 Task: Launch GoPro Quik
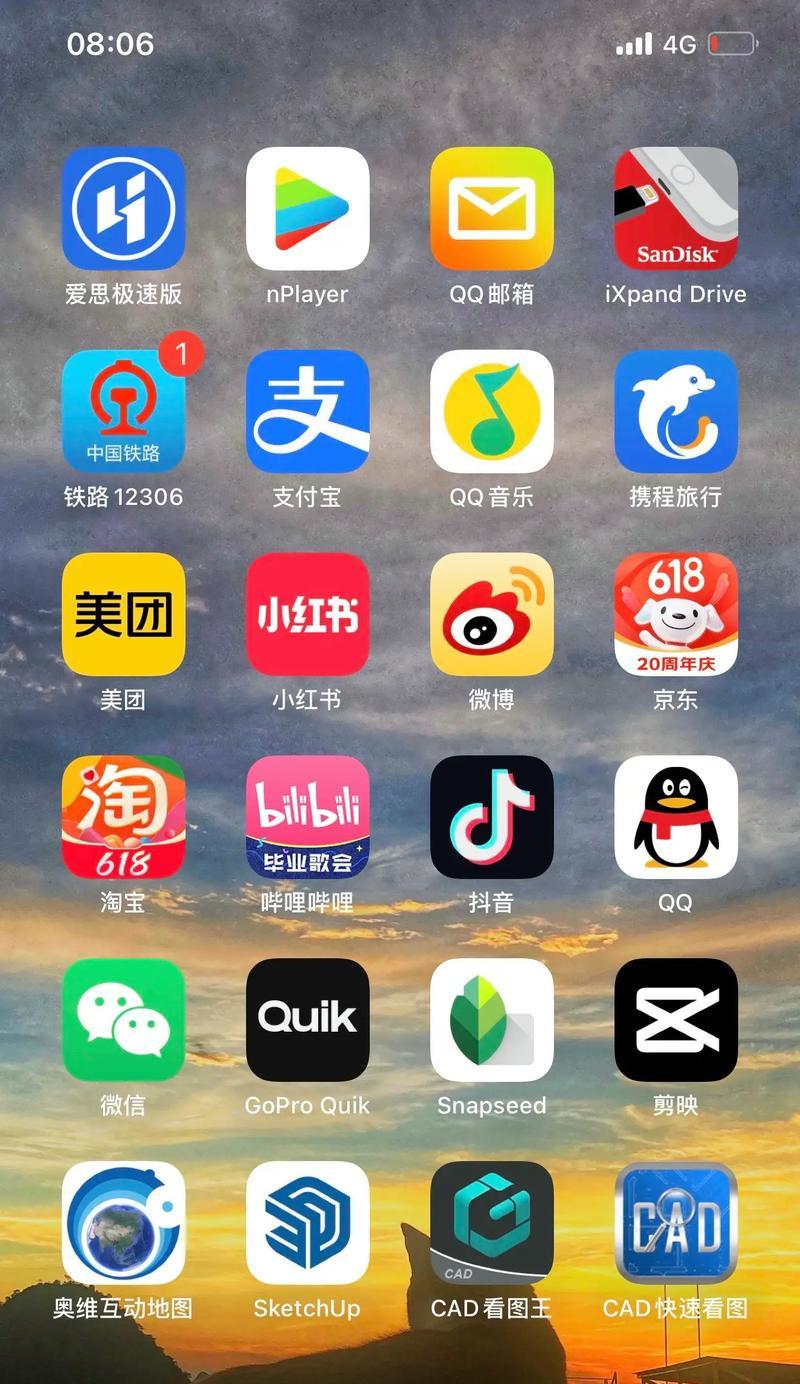tap(307, 1020)
